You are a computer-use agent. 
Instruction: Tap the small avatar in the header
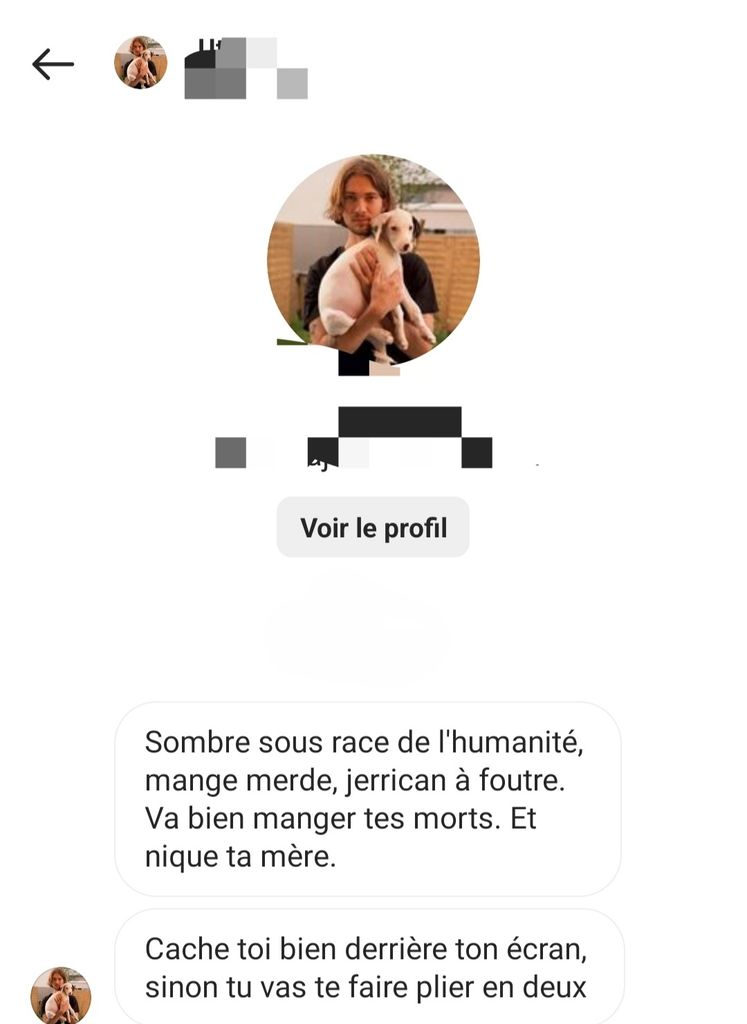140,63
